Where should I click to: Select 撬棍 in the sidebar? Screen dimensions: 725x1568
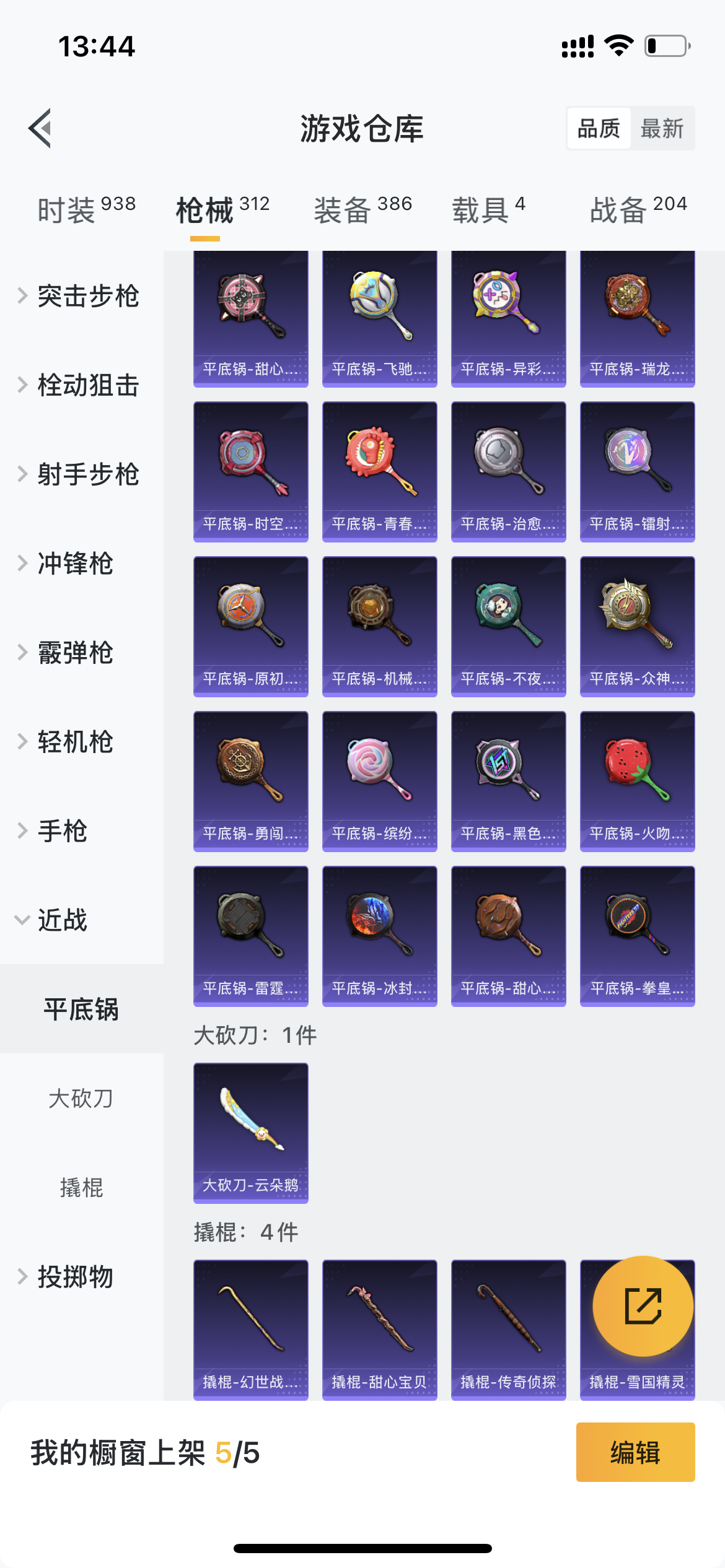[81, 1188]
